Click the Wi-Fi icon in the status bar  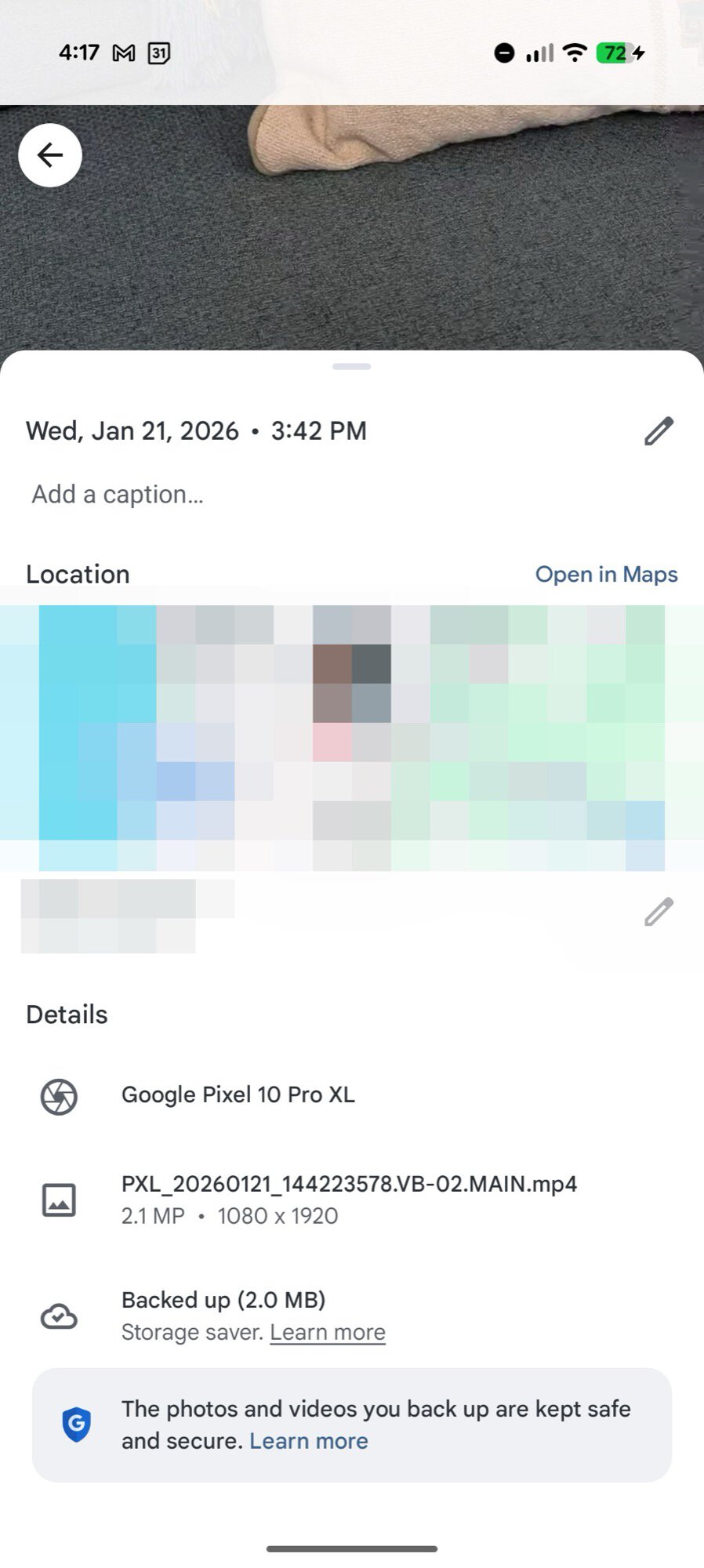[x=575, y=53]
